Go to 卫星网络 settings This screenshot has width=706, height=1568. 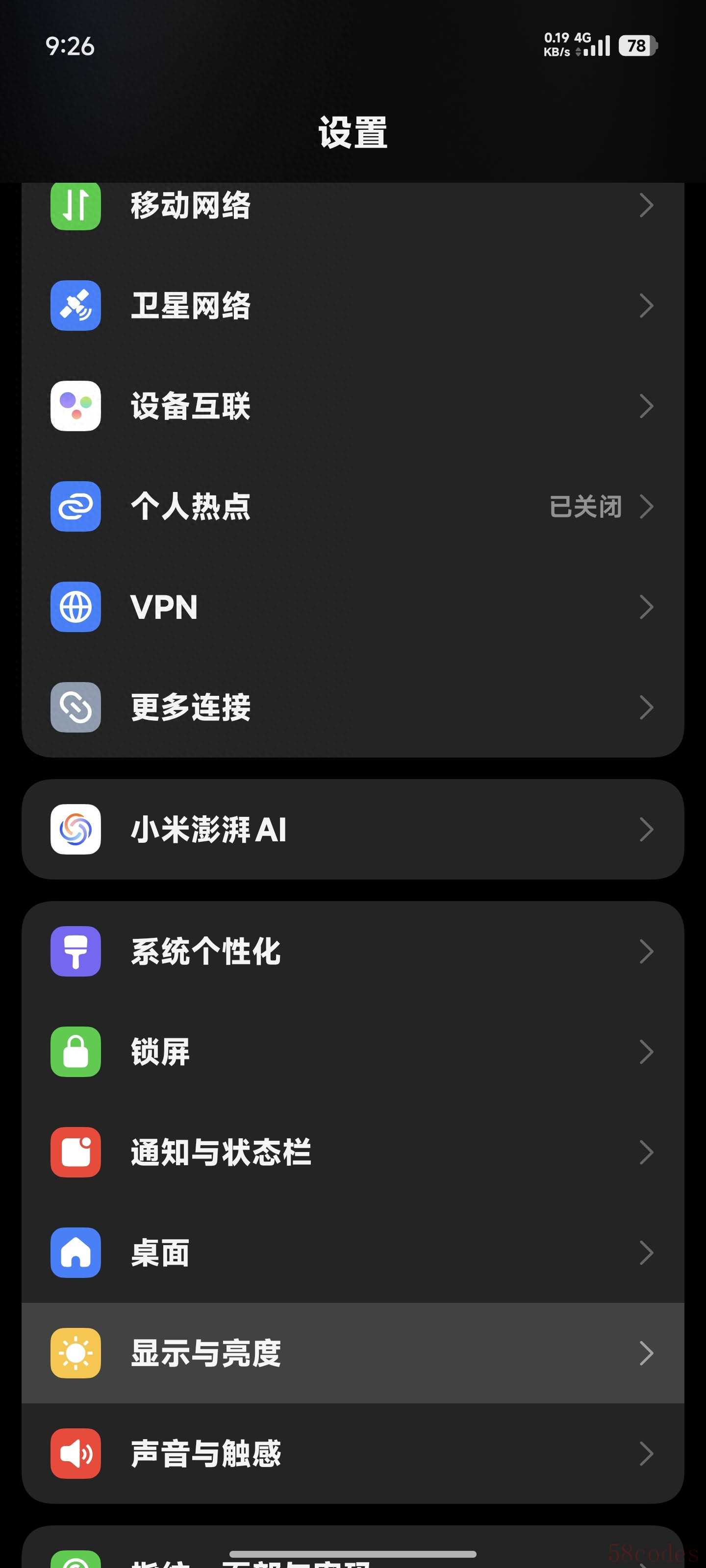click(352, 306)
